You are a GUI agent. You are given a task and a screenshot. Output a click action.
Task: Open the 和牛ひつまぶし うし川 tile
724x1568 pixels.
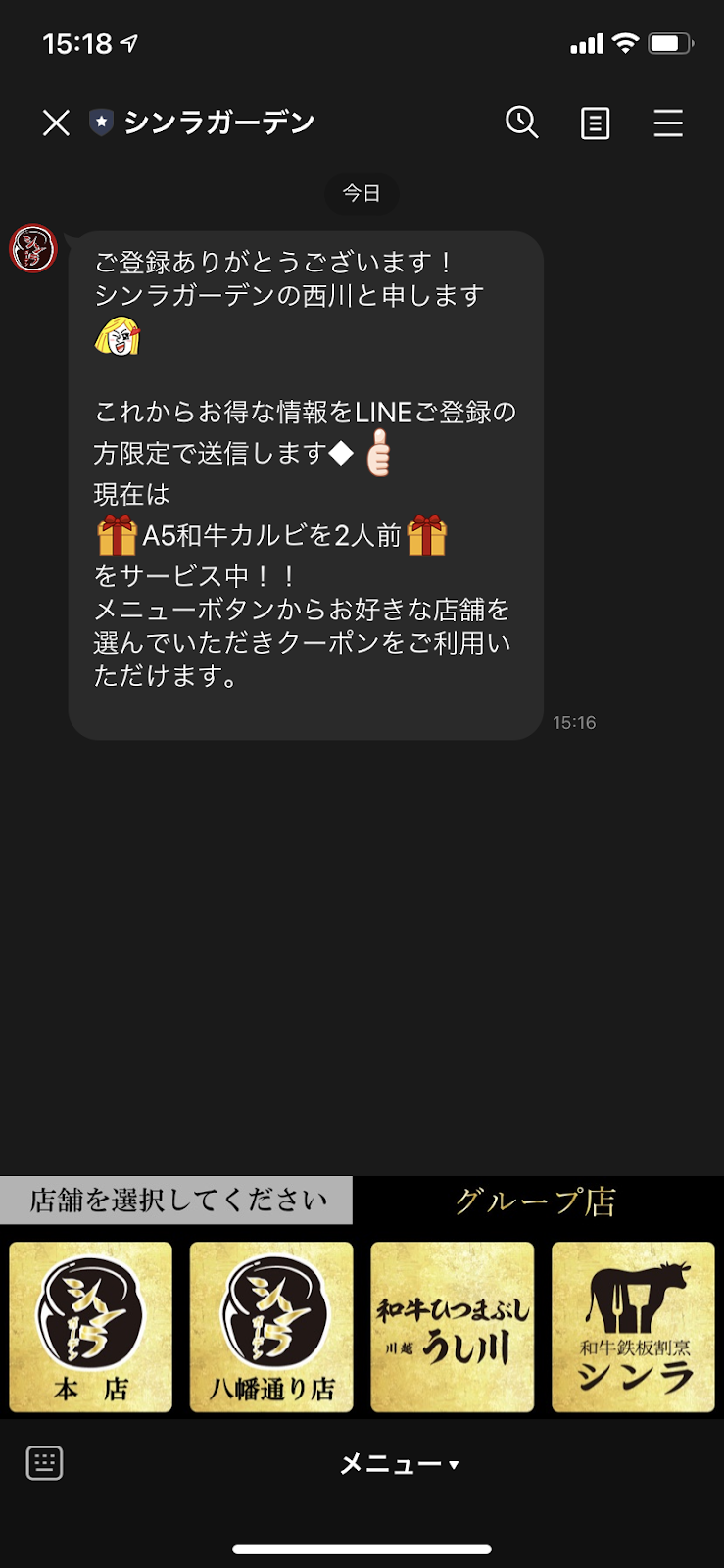[453, 1327]
